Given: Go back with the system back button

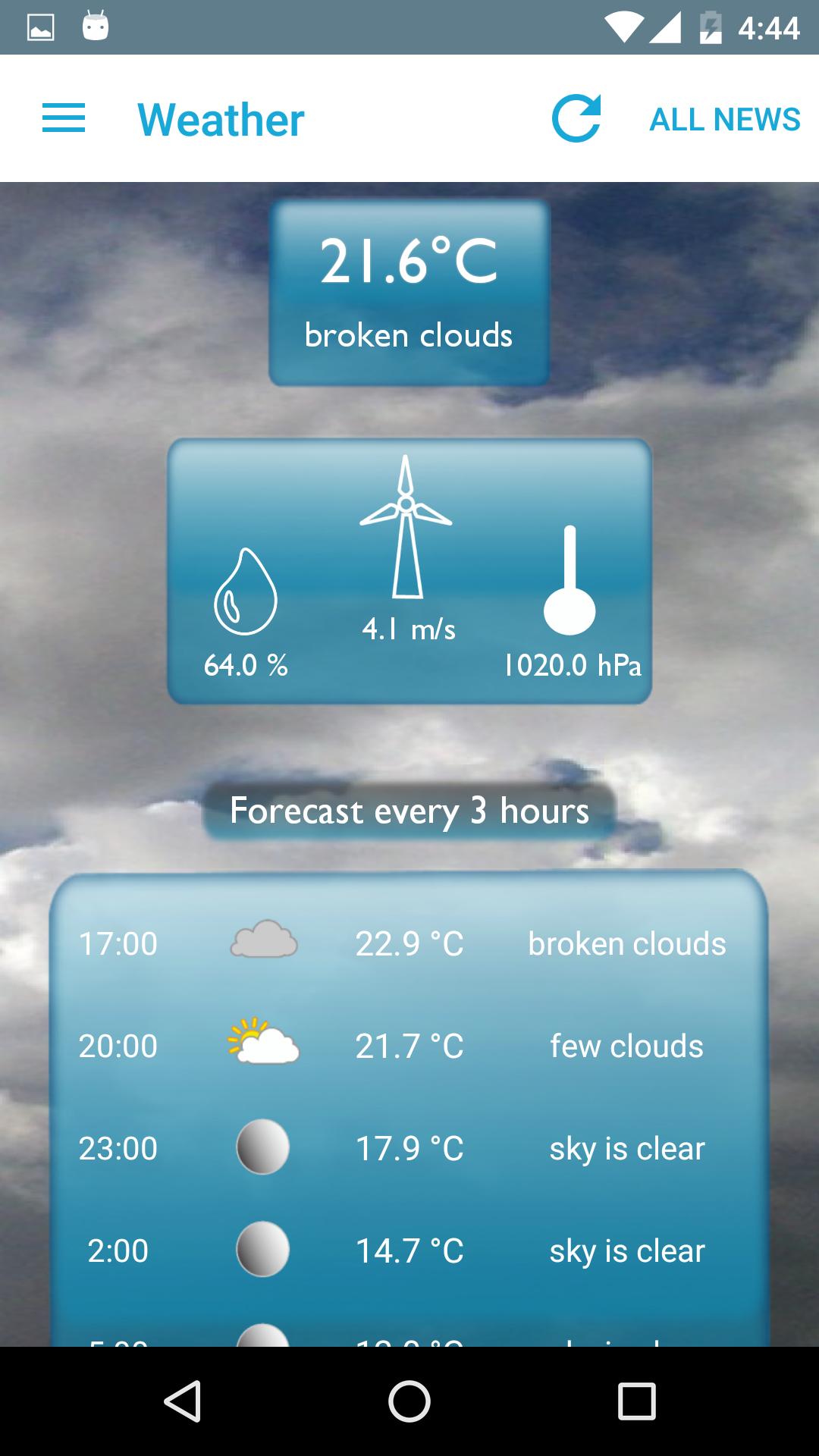Looking at the screenshot, I should [182, 1401].
